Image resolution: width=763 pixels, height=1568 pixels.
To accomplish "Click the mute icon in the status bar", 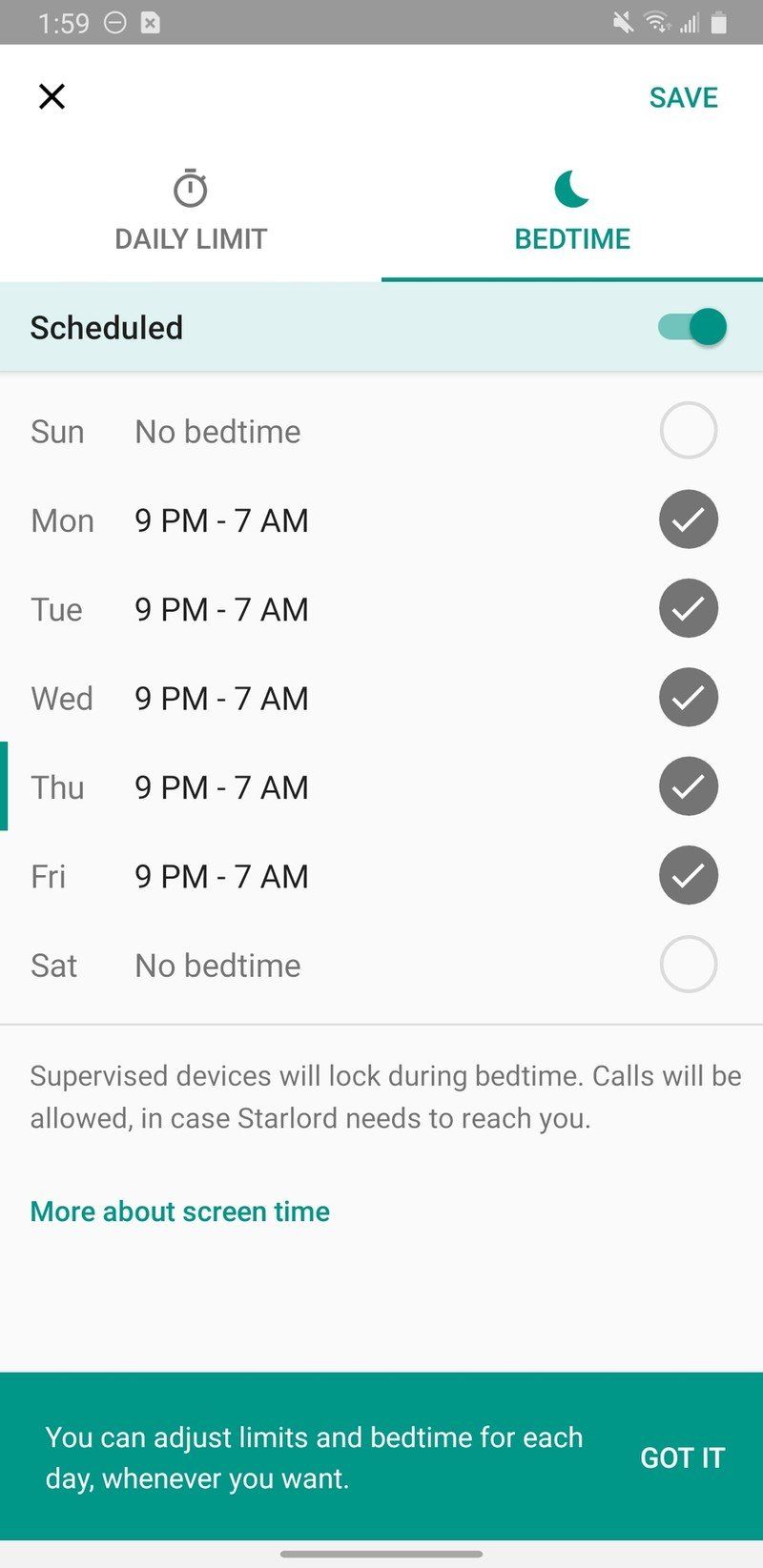I will [x=621, y=21].
